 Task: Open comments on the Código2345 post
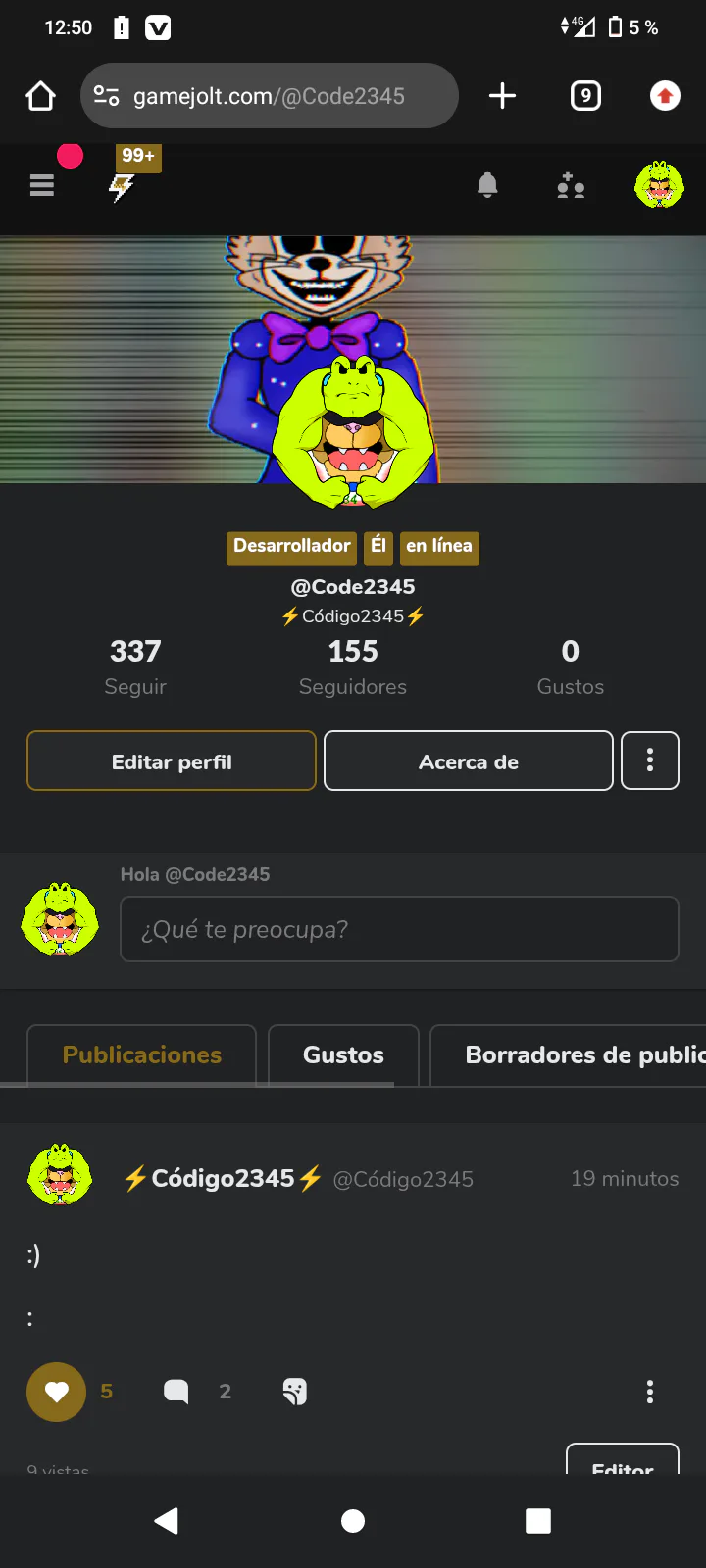(x=176, y=1392)
